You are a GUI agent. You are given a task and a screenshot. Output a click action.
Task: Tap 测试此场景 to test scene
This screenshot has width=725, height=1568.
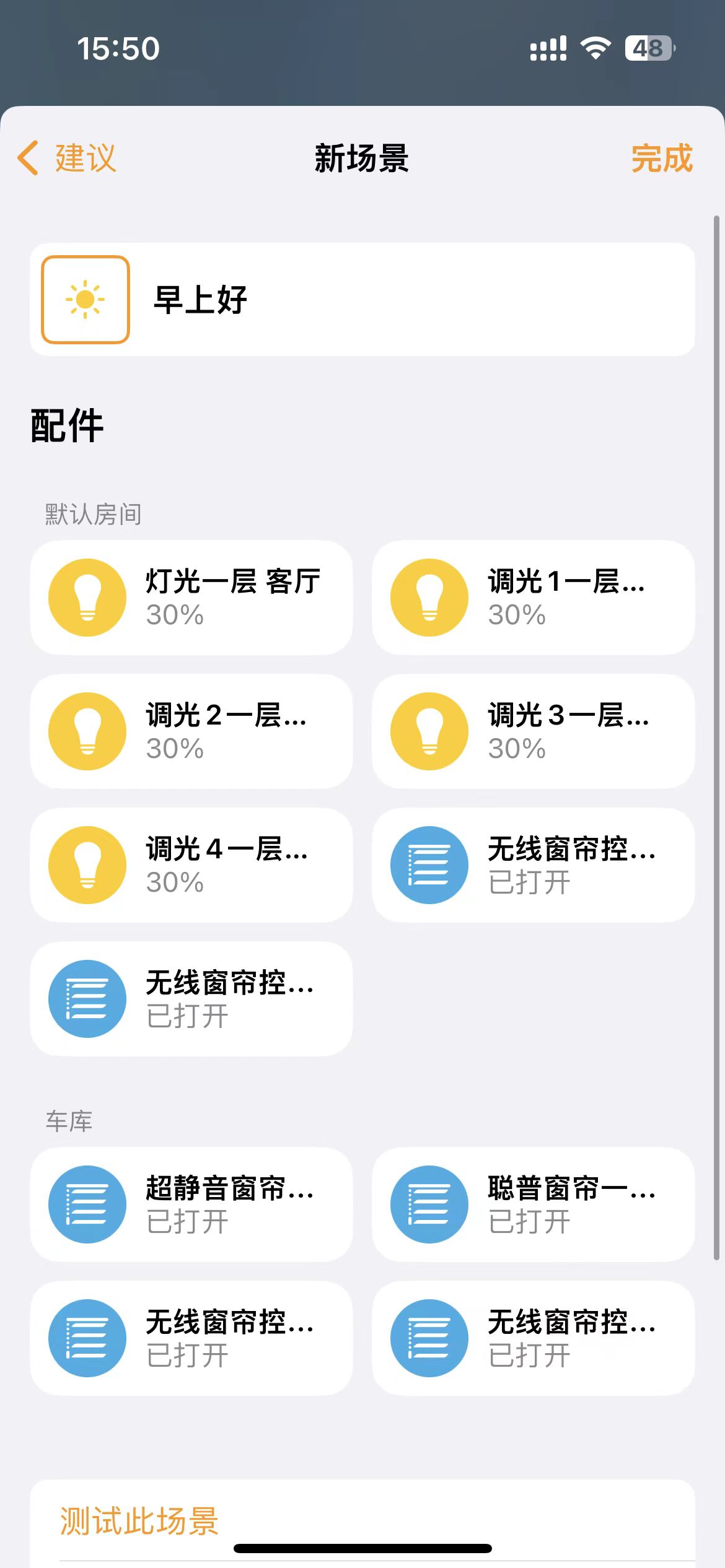tap(139, 1521)
